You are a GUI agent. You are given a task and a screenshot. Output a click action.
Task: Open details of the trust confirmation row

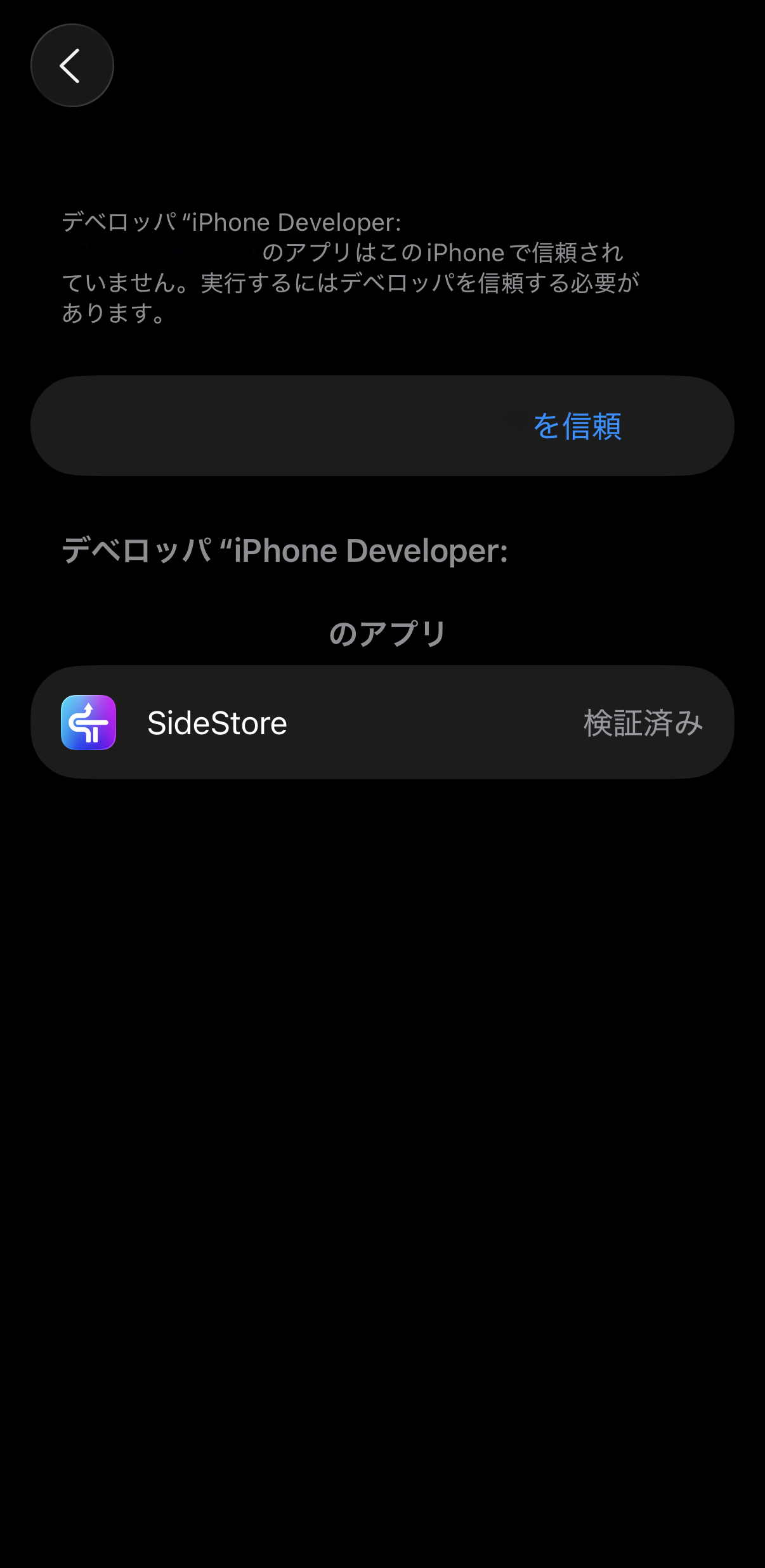click(x=383, y=425)
